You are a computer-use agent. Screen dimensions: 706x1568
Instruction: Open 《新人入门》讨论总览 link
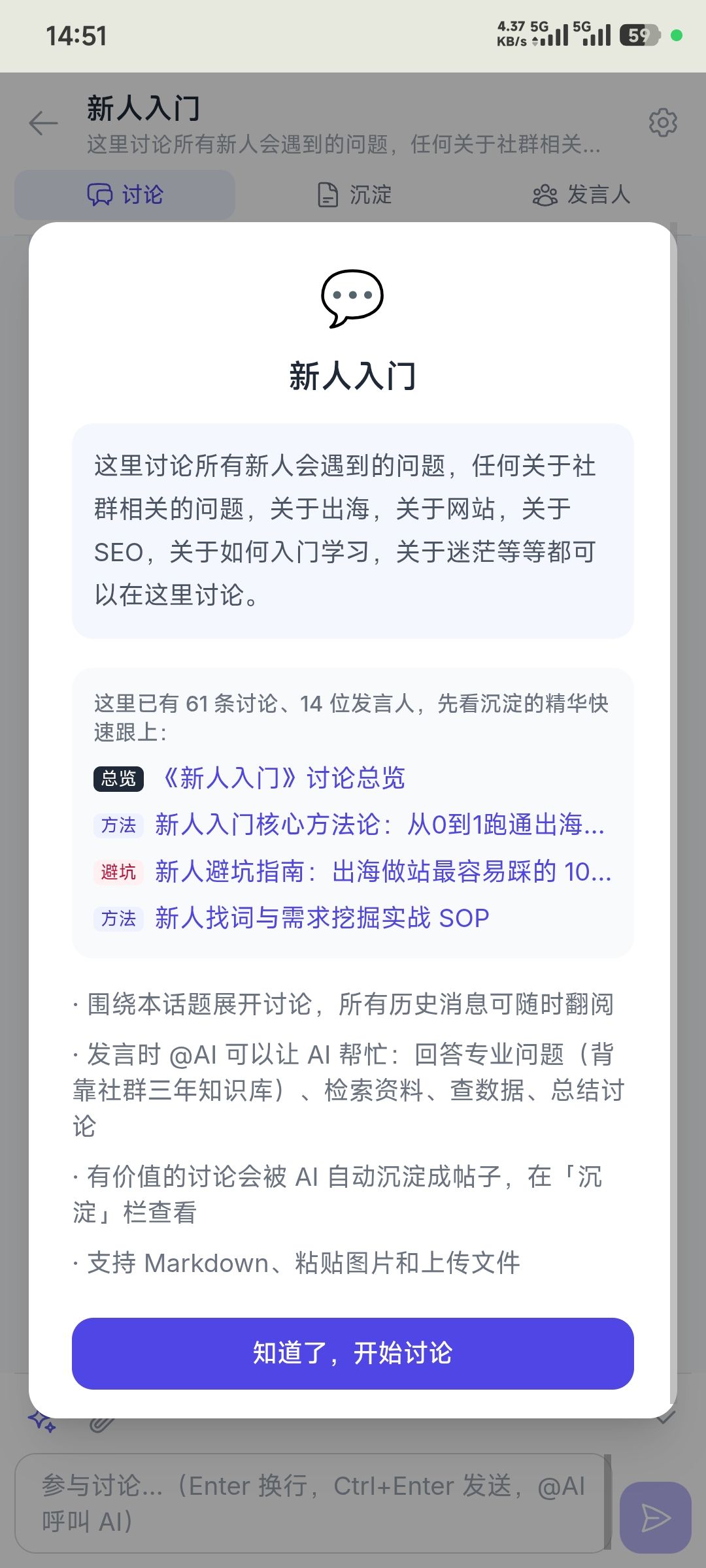click(x=282, y=778)
